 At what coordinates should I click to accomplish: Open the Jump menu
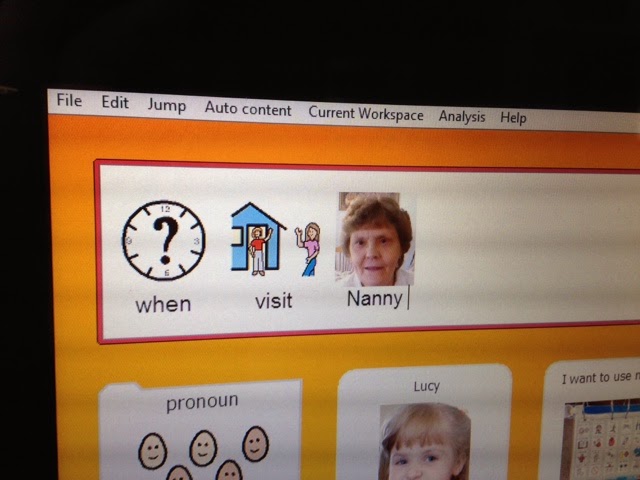click(x=167, y=105)
